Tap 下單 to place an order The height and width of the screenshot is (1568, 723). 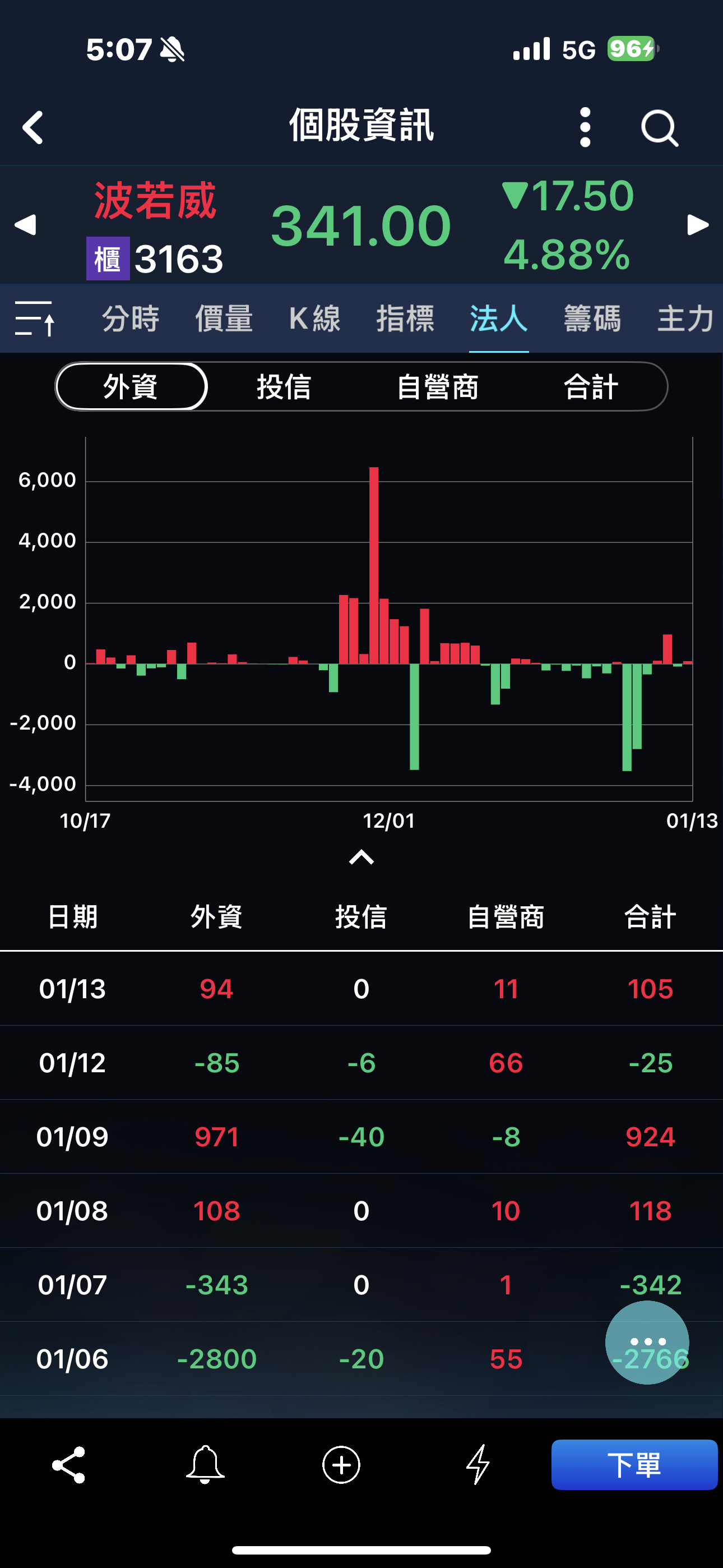[x=634, y=1464]
